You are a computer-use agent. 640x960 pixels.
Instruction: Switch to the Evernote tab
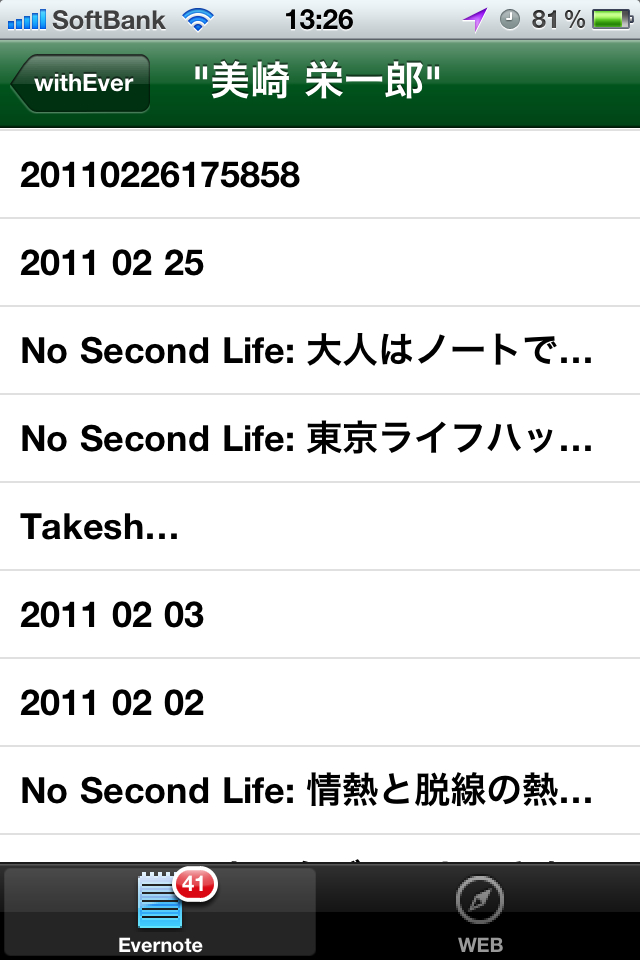(x=160, y=912)
